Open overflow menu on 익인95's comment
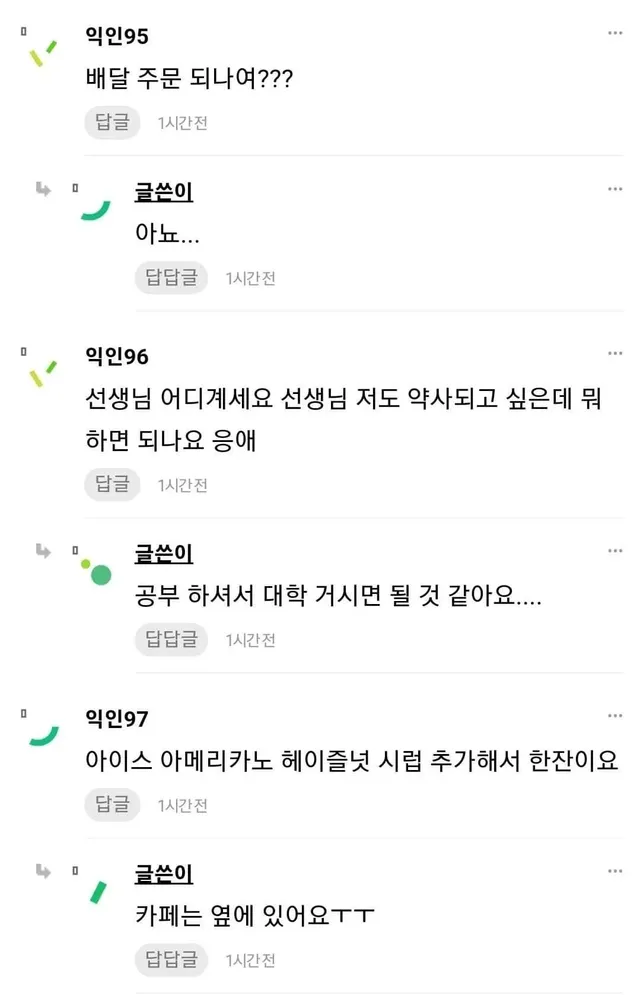This screenshot has height=995, width=640. tap(615, 34)
